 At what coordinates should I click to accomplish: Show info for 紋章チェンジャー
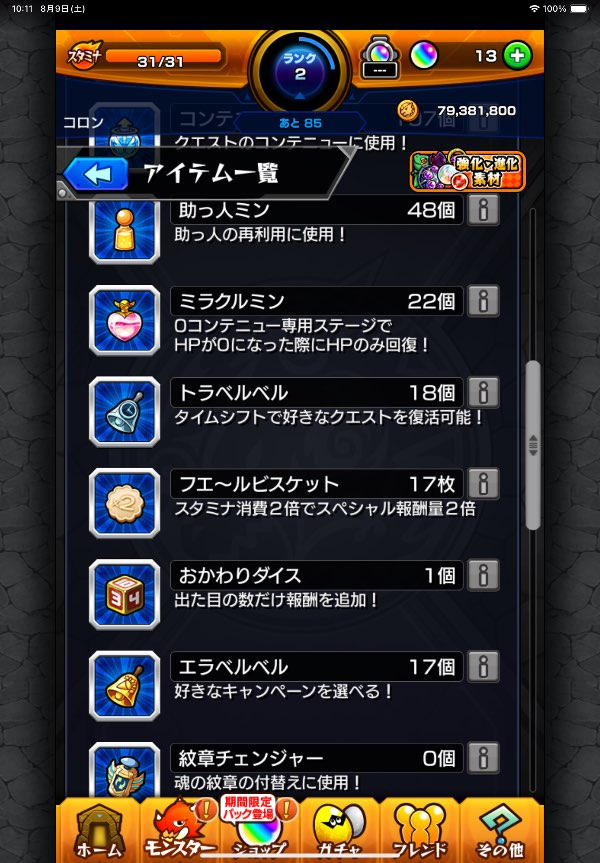pos(483,757)
